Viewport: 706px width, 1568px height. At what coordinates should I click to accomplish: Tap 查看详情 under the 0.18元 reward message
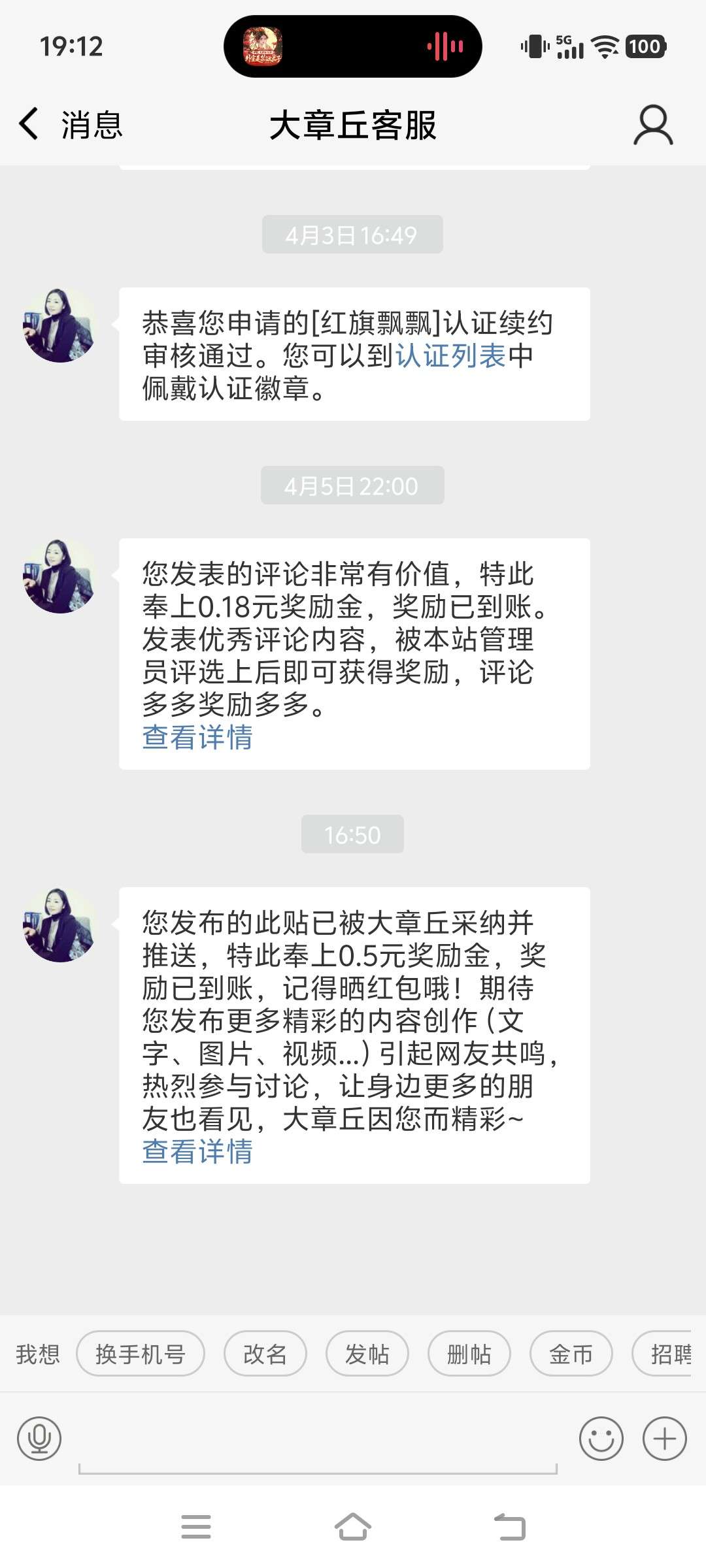click(x=197, y=738)
